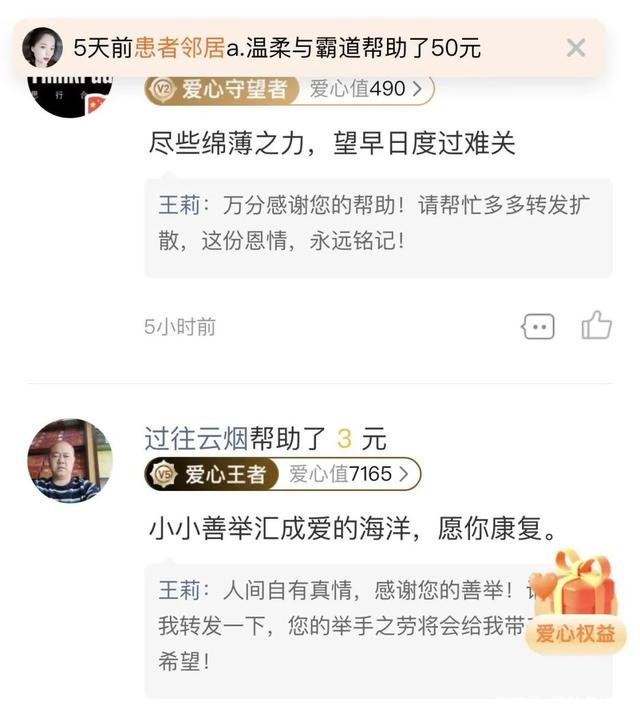Screen dimensions: 640x721
Task: Like the 尽些绵薄之力 comment
Action: click(x=596, y=325)
